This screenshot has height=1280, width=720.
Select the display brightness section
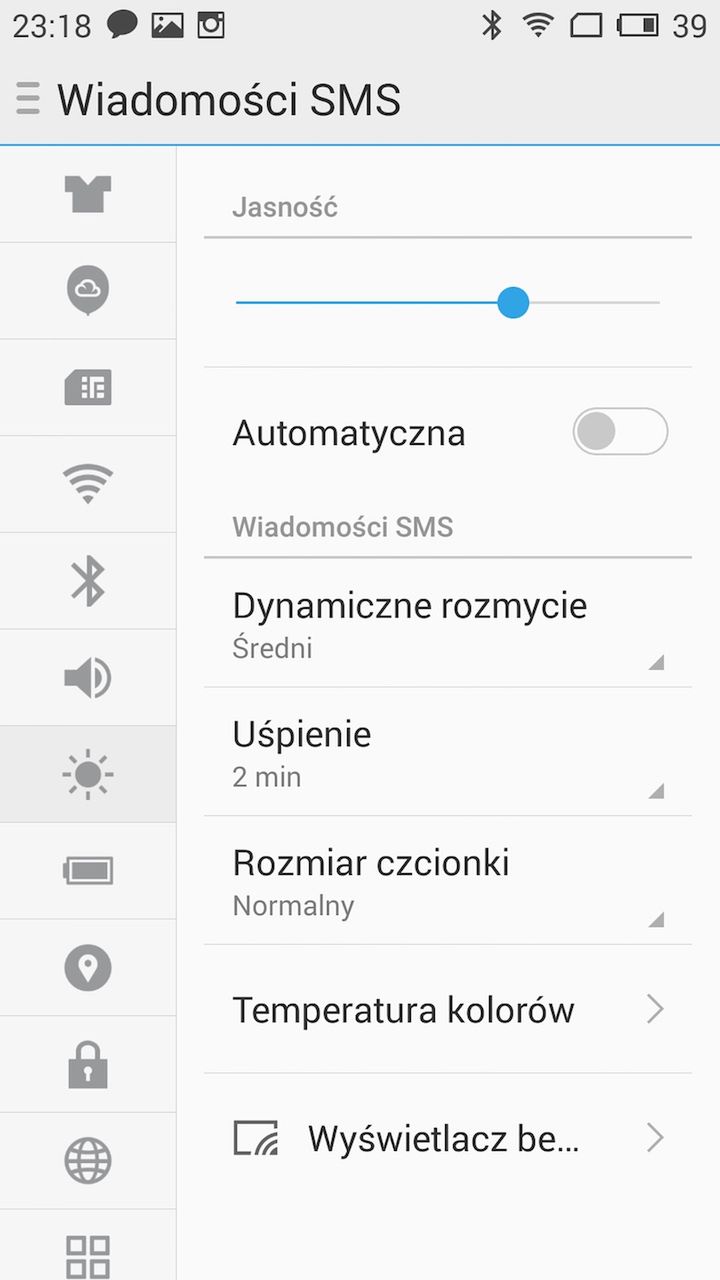(88, 775)
